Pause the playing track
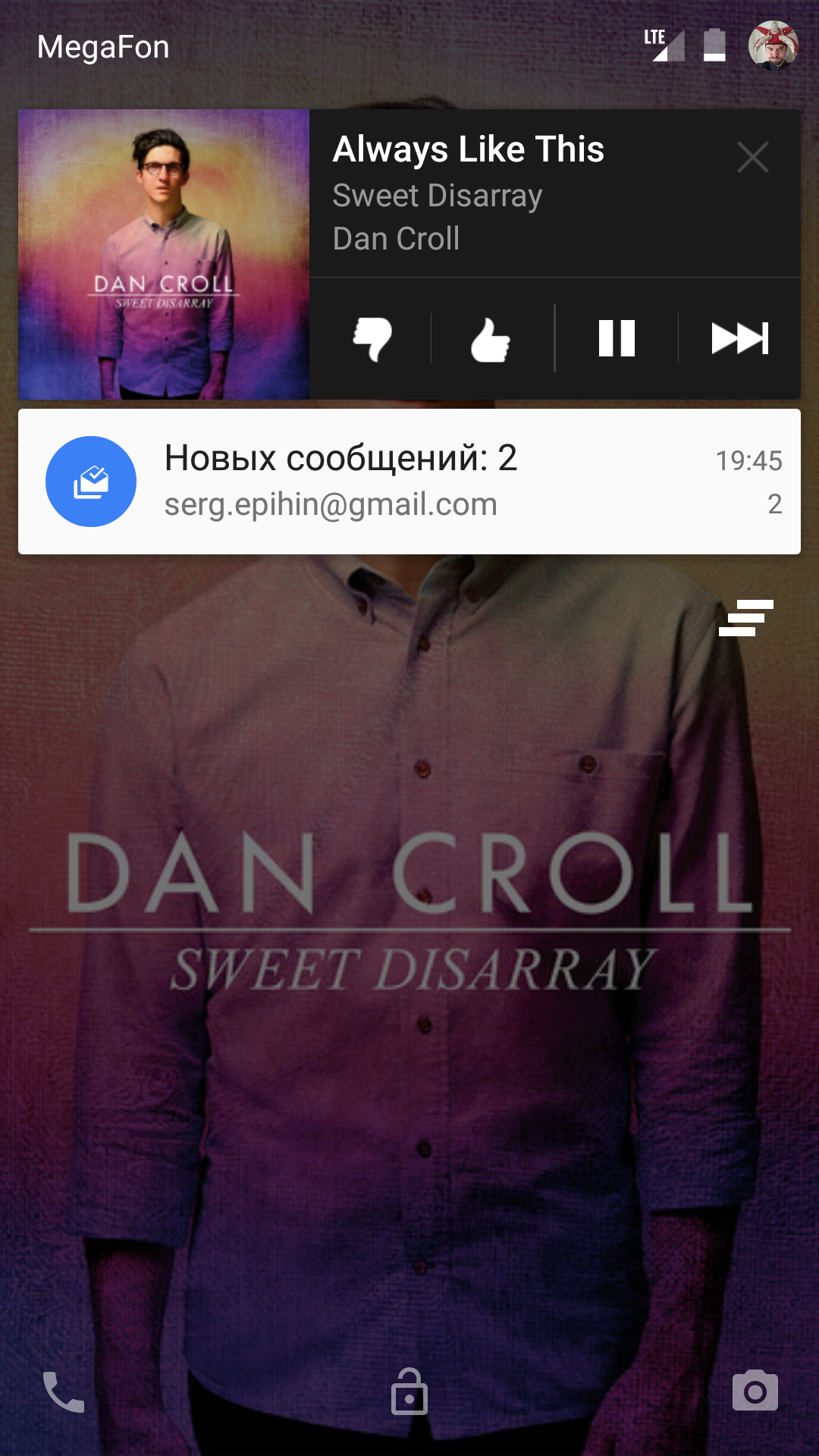 (617, 338)
